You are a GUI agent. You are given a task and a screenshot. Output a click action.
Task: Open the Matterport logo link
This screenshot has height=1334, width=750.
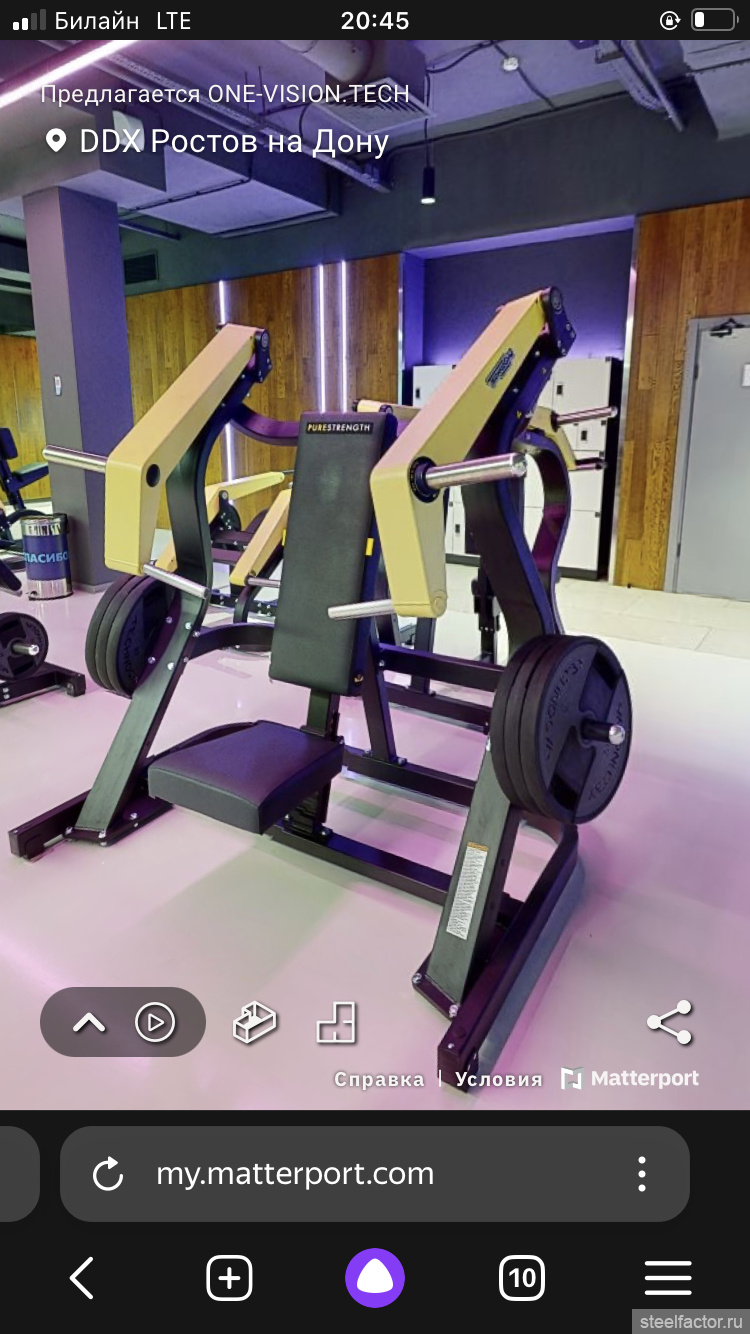pos(630,1078)
